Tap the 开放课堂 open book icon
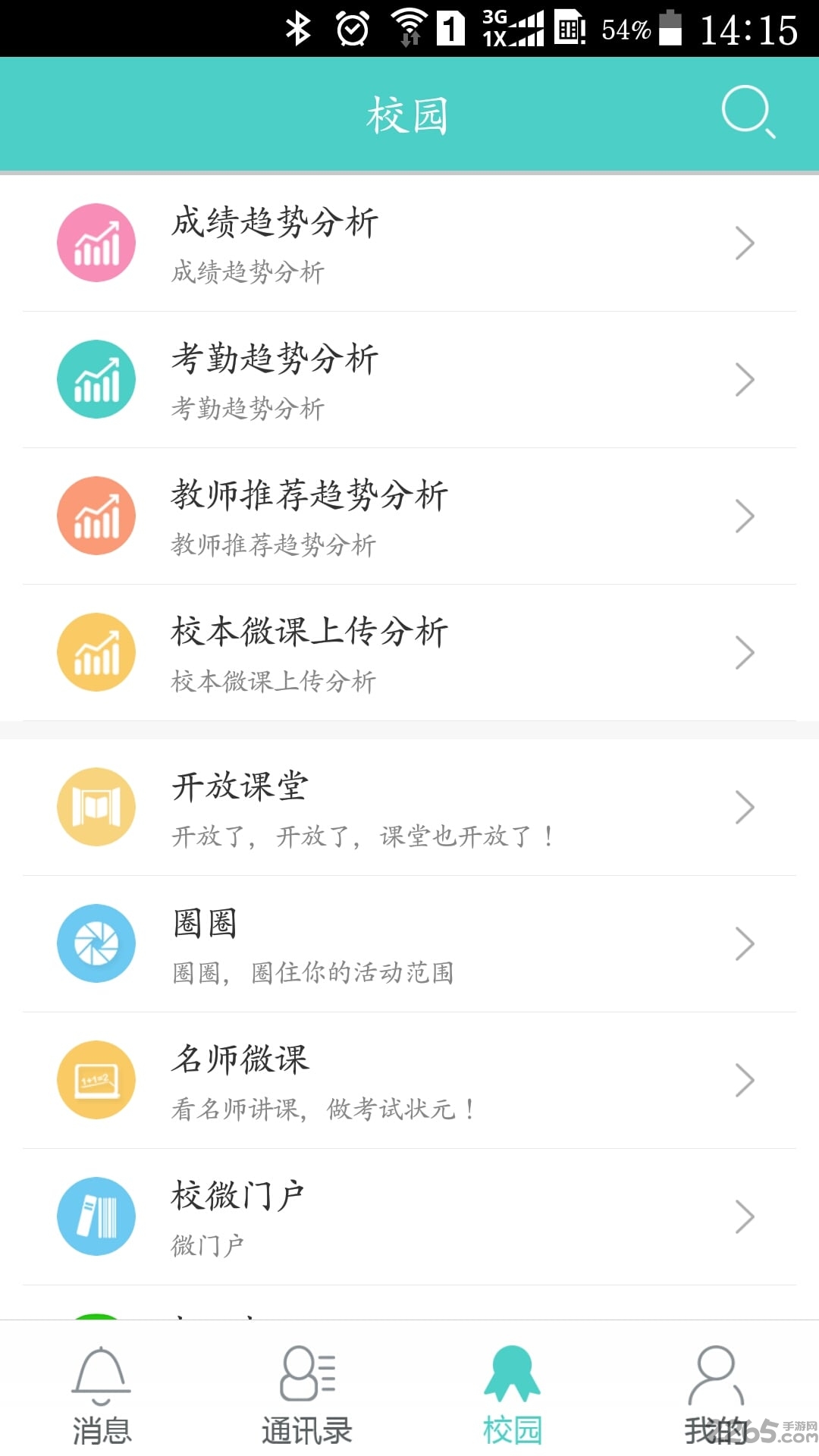Viewport: 819px width, 1456px height. [96, 807]
